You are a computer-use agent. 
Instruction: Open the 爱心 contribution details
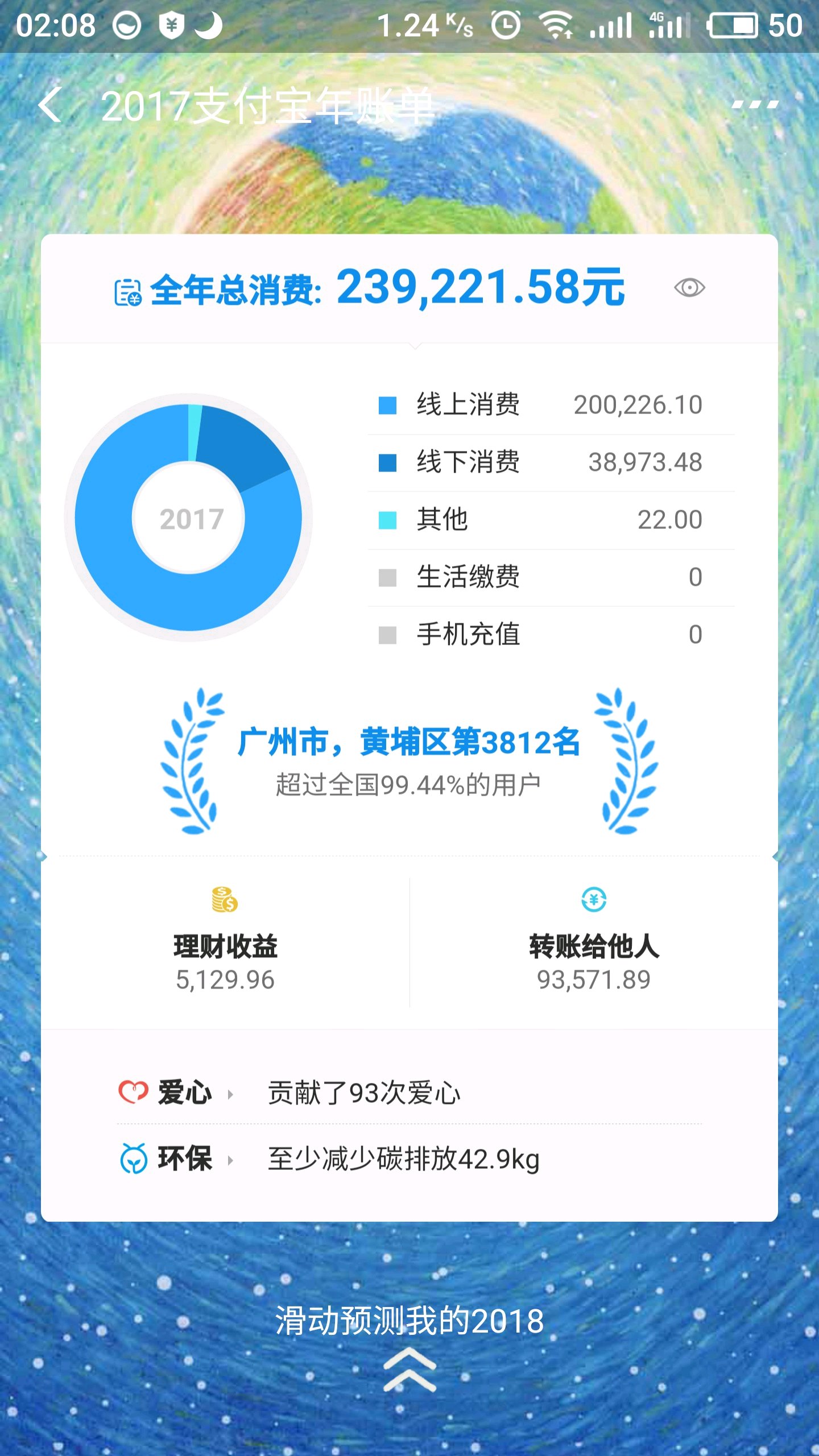[176, 1093]
